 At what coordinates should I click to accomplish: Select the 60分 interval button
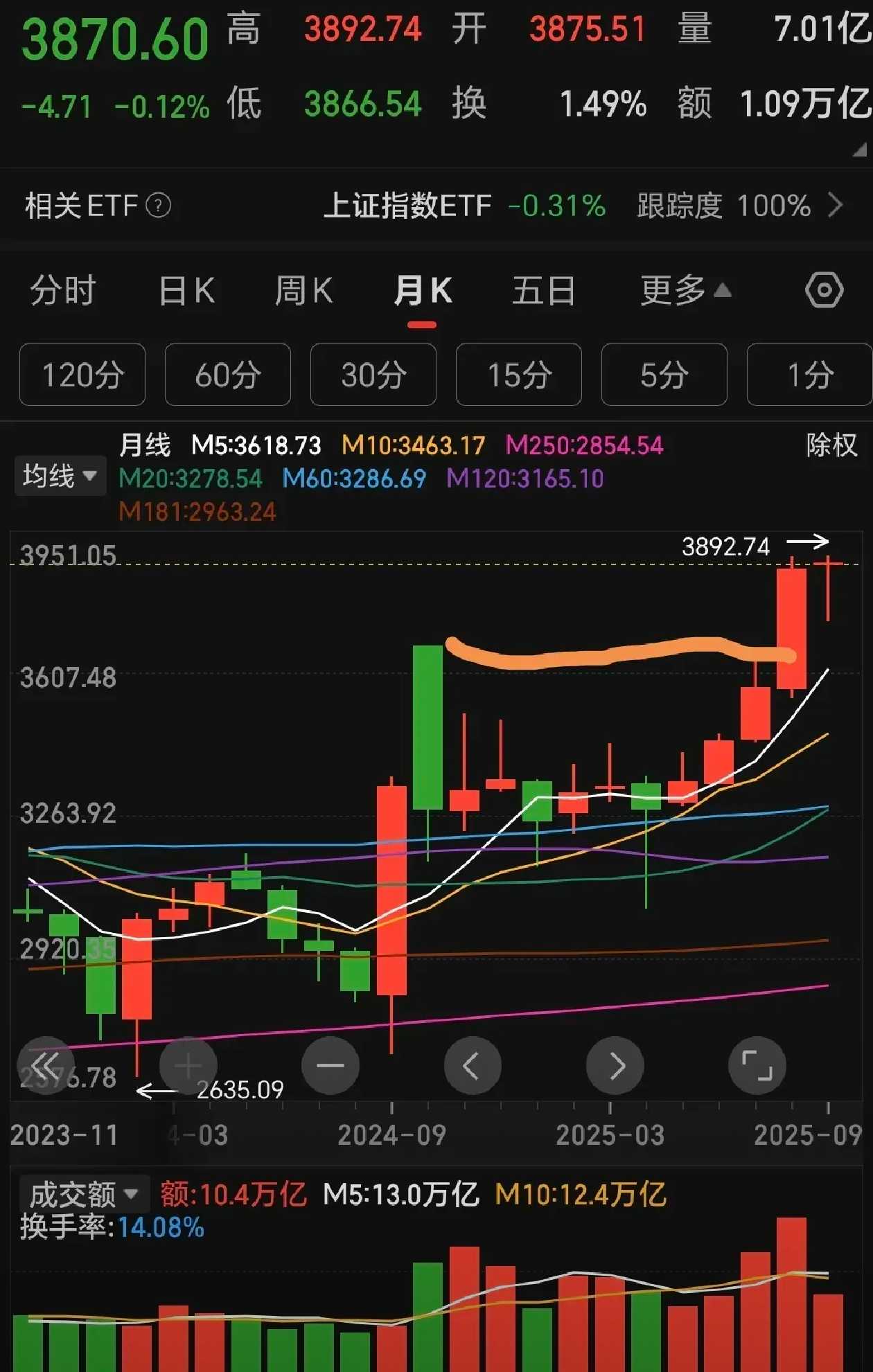pos(228,375)
